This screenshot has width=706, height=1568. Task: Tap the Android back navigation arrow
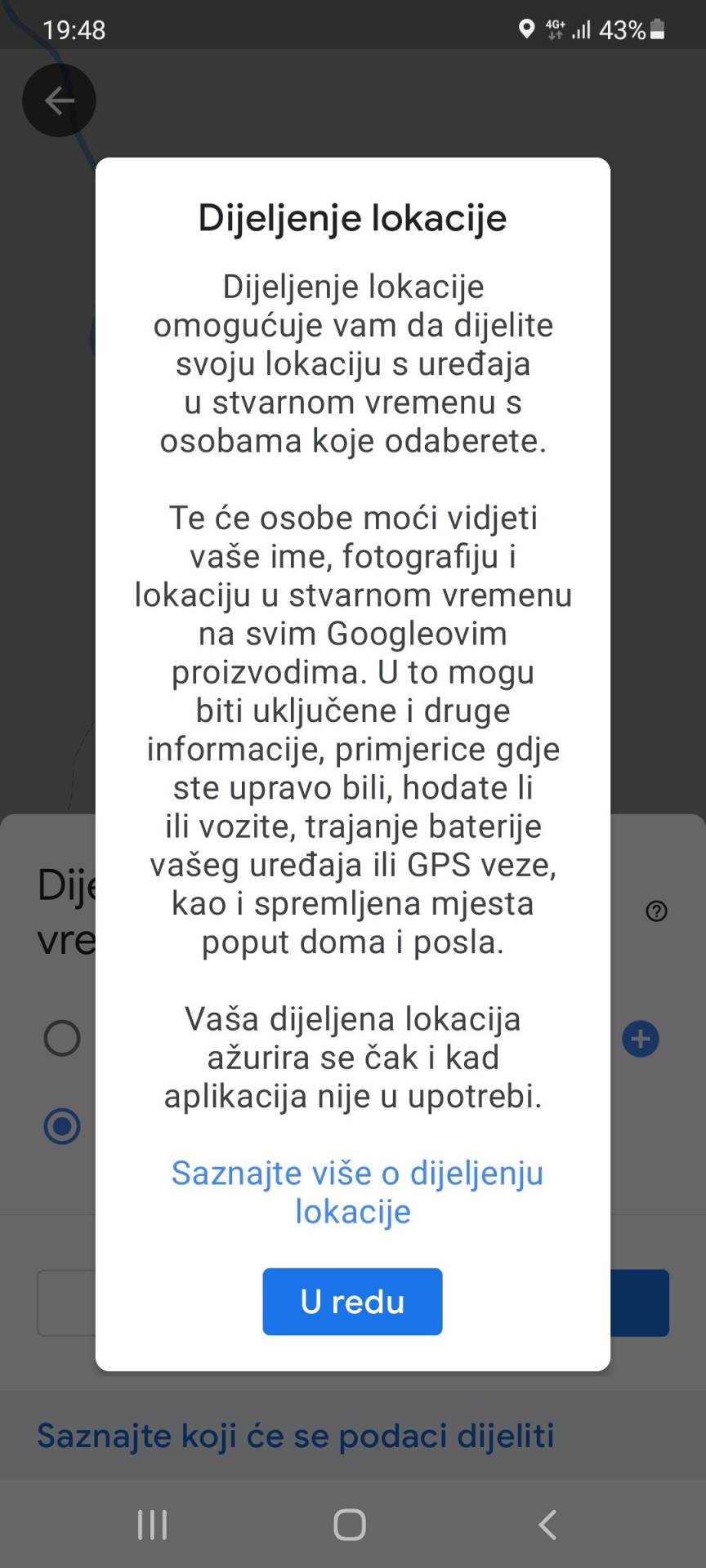(547, 1523)
